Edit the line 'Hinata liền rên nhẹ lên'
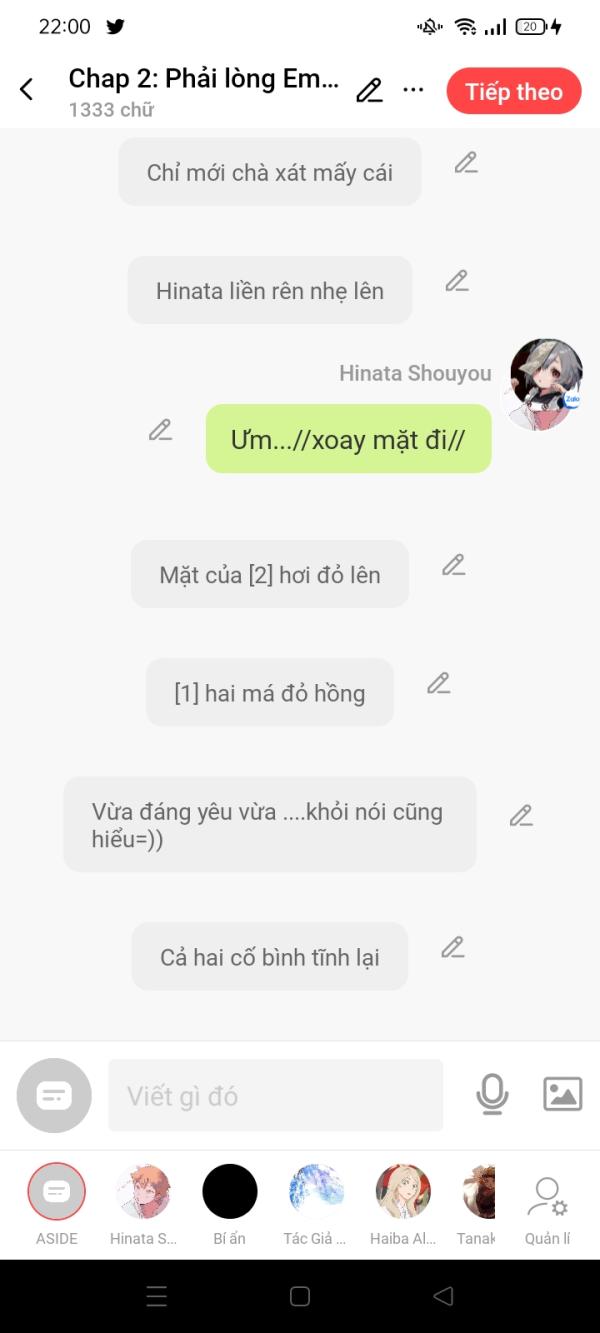The image size is (600, 1333). (457, 281)
